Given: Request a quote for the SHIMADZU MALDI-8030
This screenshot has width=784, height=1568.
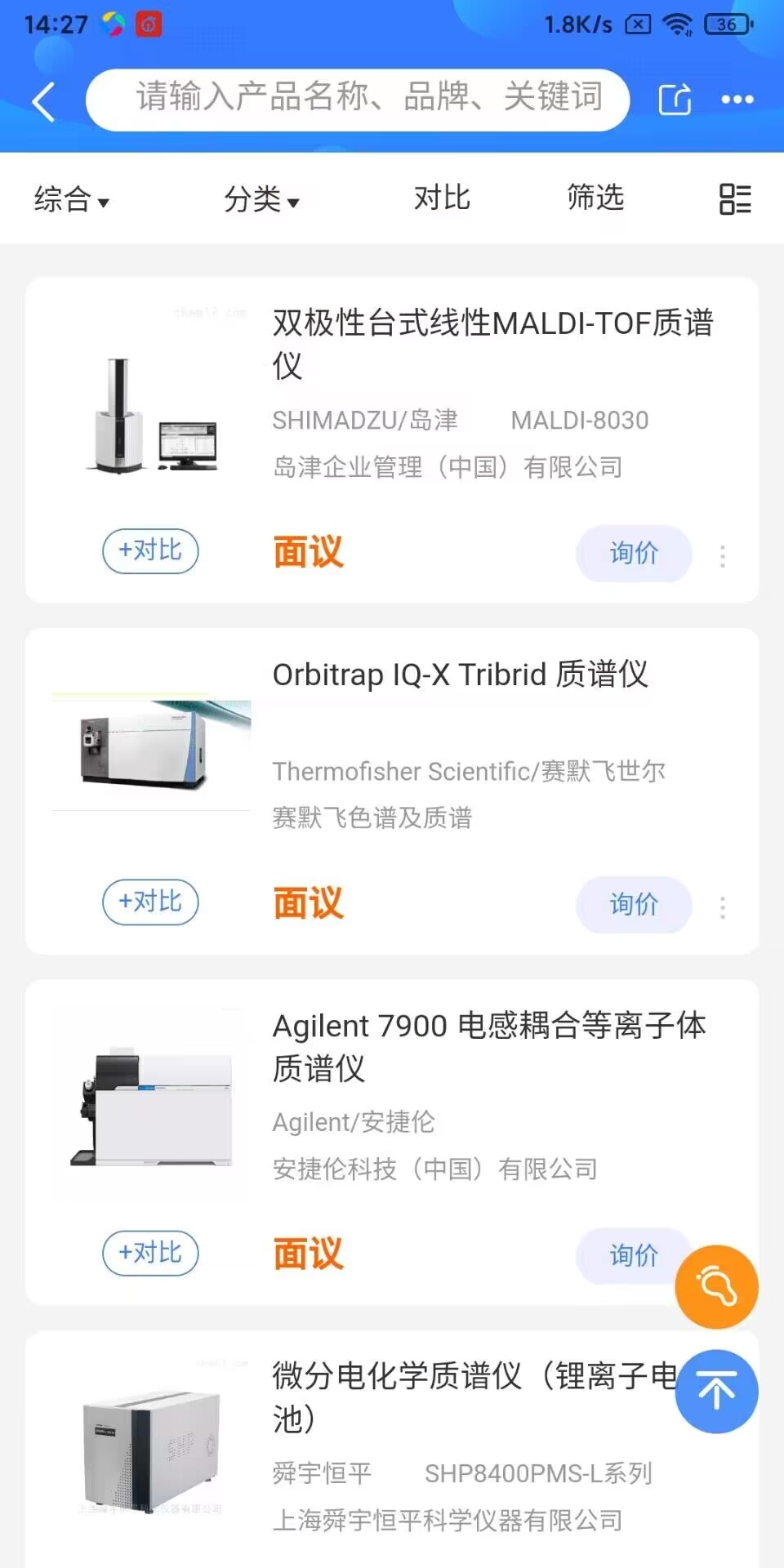Looking at the screenshot, I should coord(634,554).
